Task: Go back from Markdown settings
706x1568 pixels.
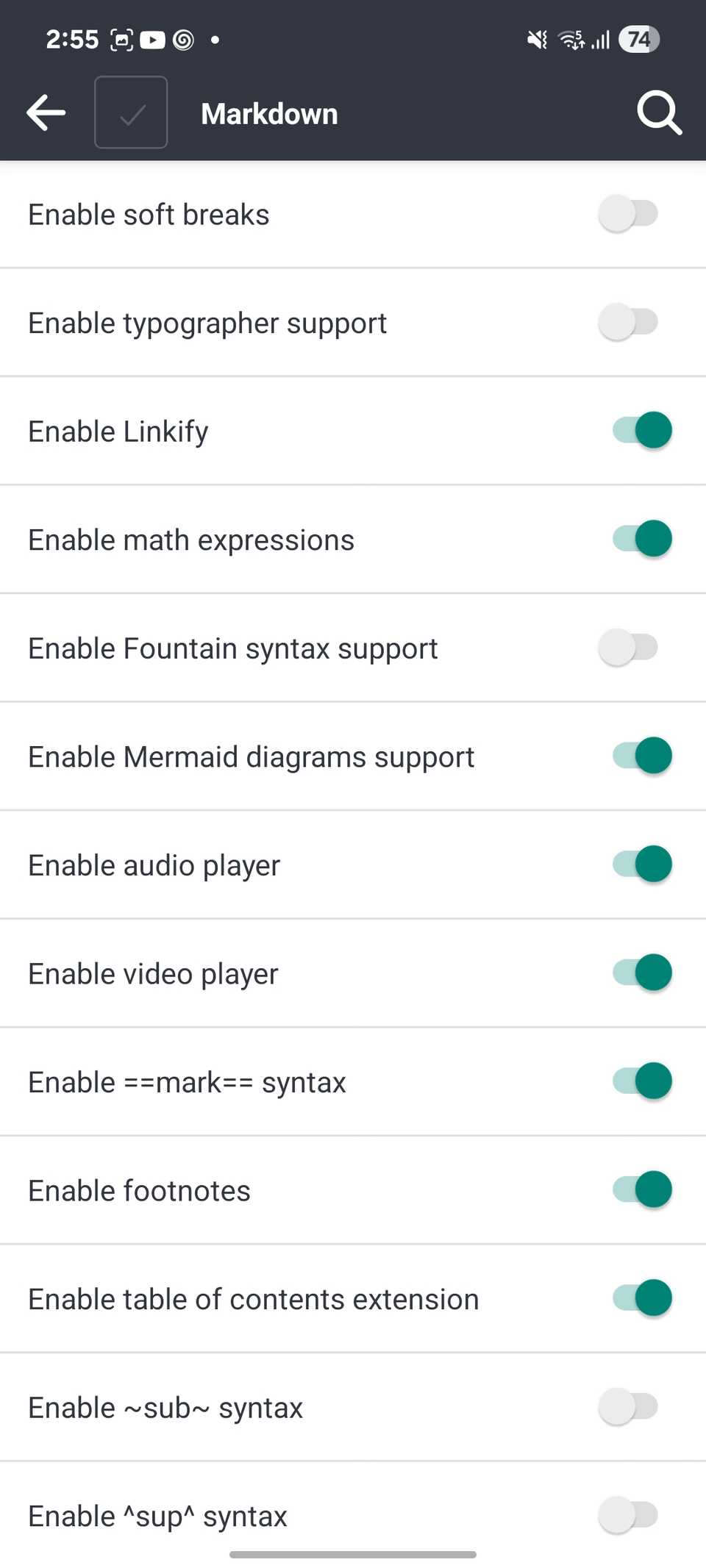Action: coord(46,113)
